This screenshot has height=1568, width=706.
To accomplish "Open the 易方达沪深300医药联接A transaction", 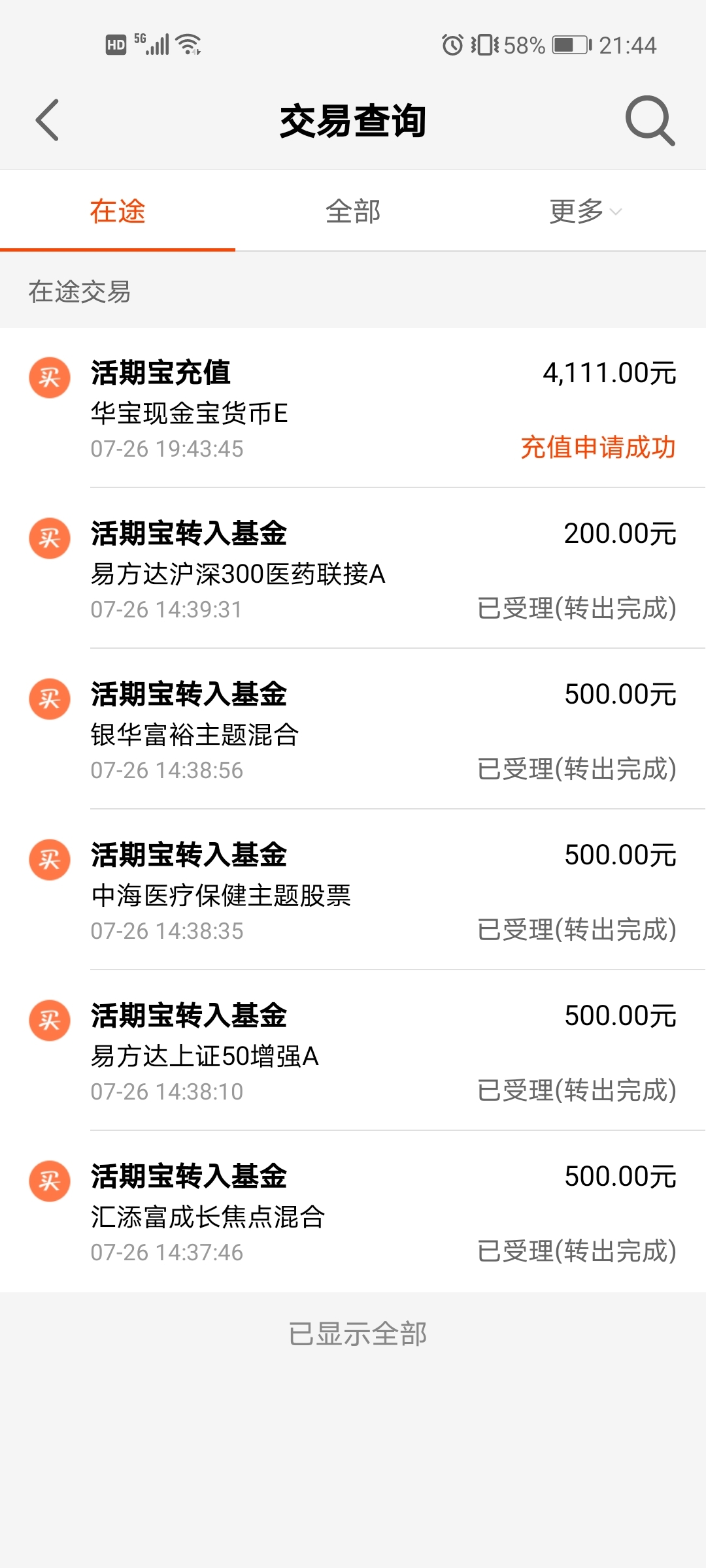I will [353, 568].
